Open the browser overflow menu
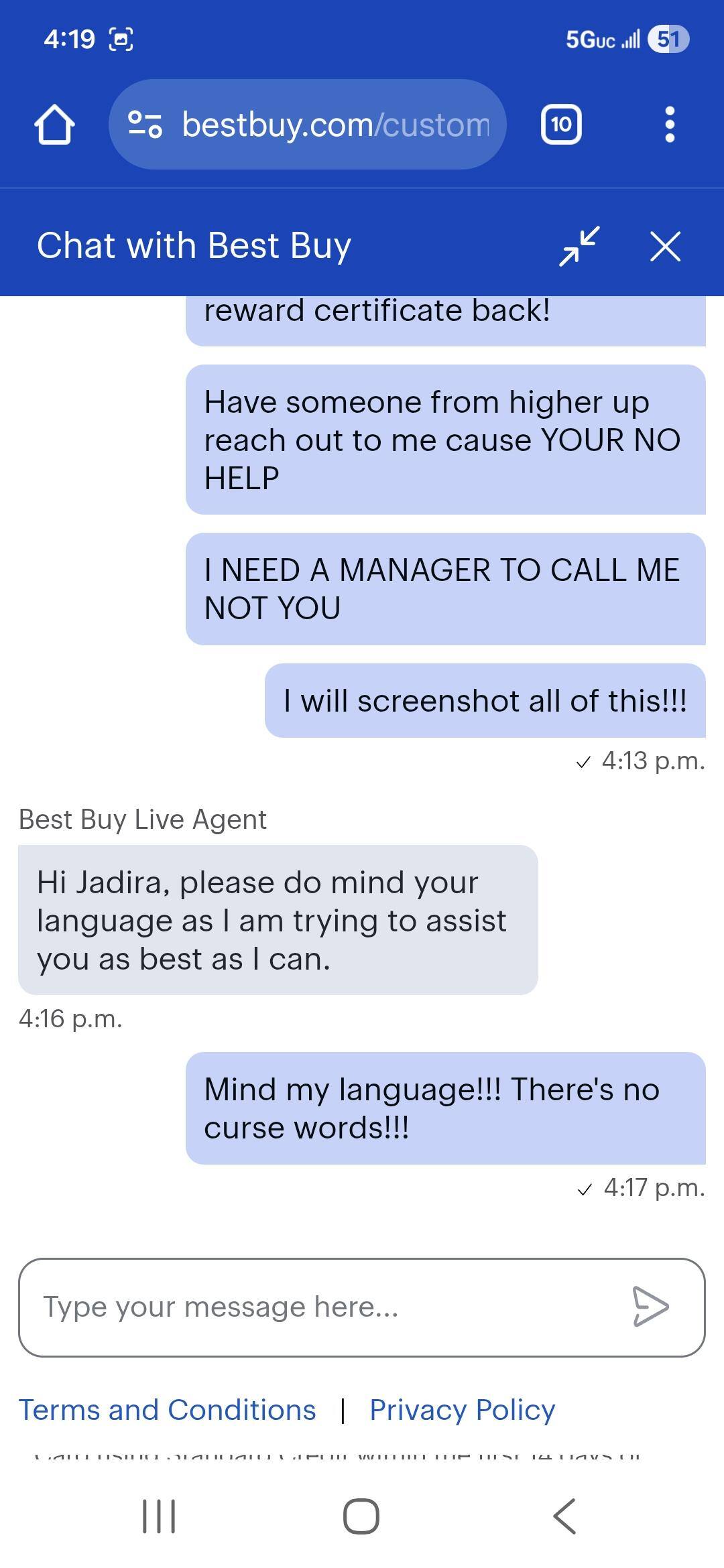Screen dimensions: 724x1568 click(x=669, y=125)
